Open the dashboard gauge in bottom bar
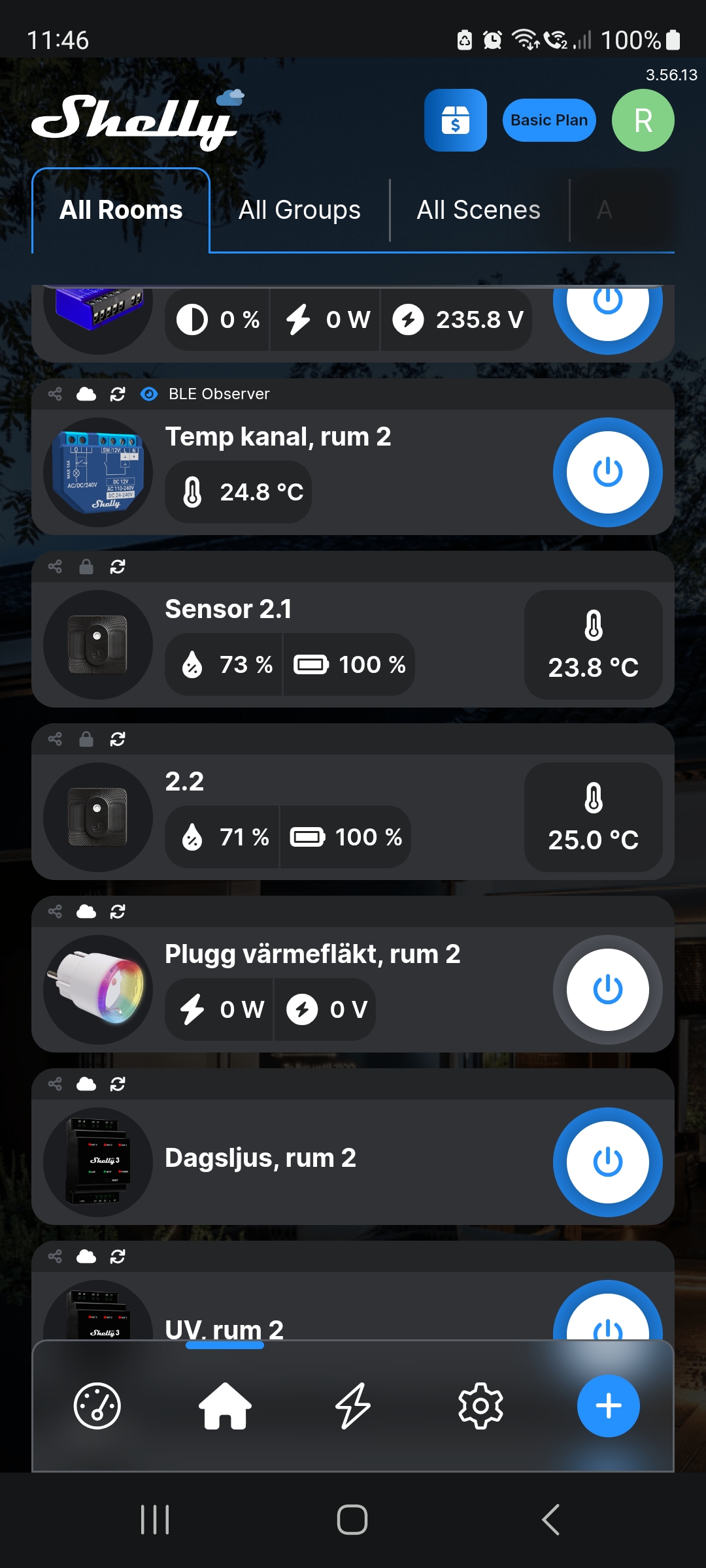This screenshot has width=706, height=1568. [97, 1406]
